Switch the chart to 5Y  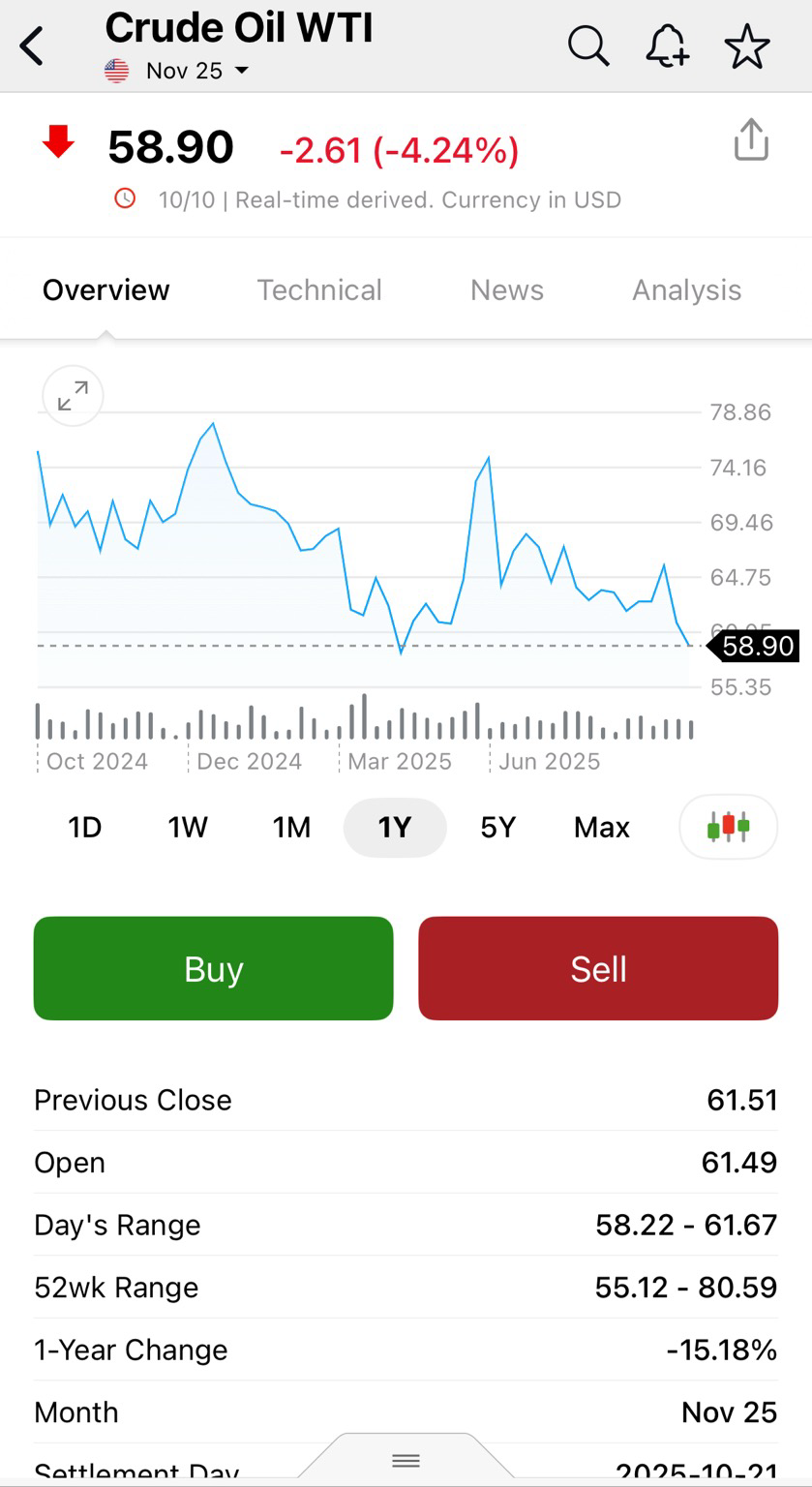(x=497, y=828)
